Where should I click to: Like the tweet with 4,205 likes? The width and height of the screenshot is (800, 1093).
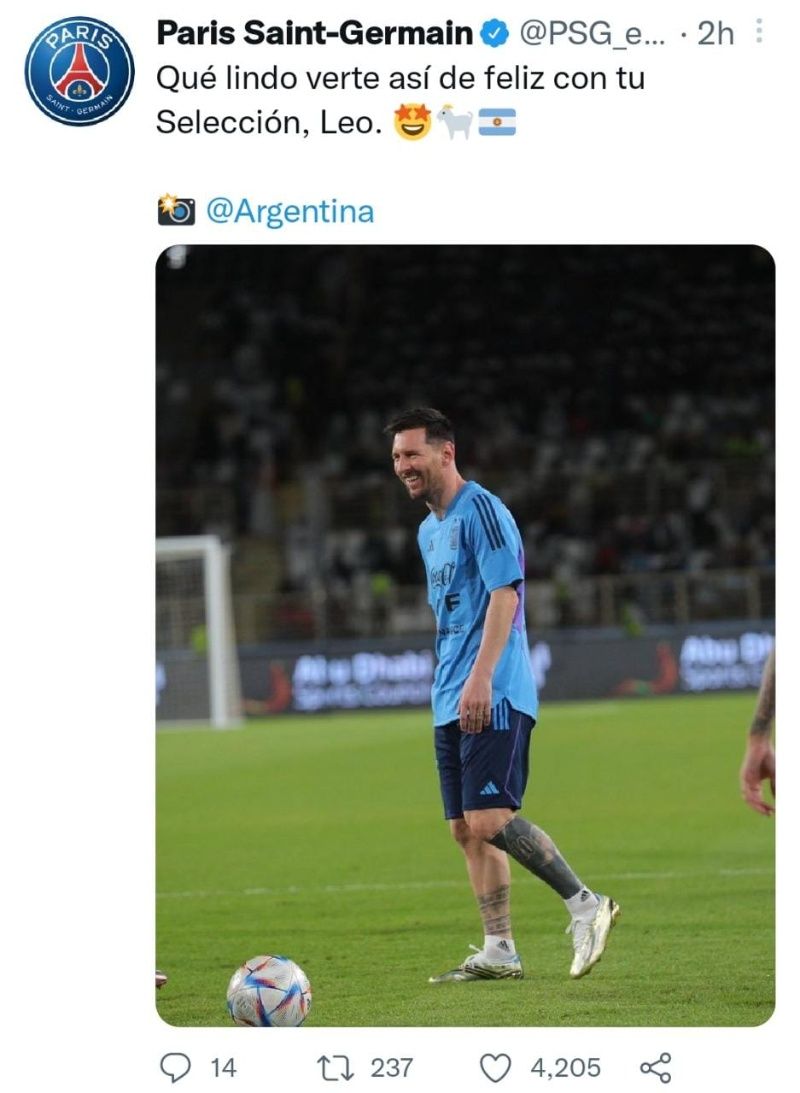[495, 1067]
